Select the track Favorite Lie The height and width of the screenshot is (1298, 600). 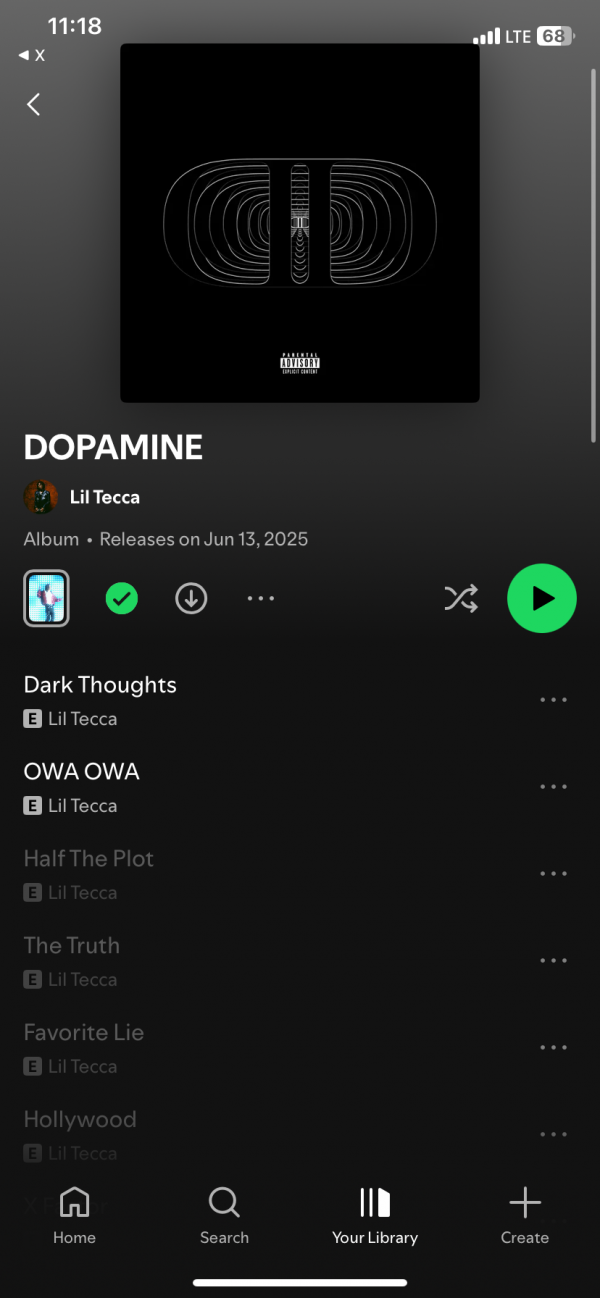point(84,1033)
